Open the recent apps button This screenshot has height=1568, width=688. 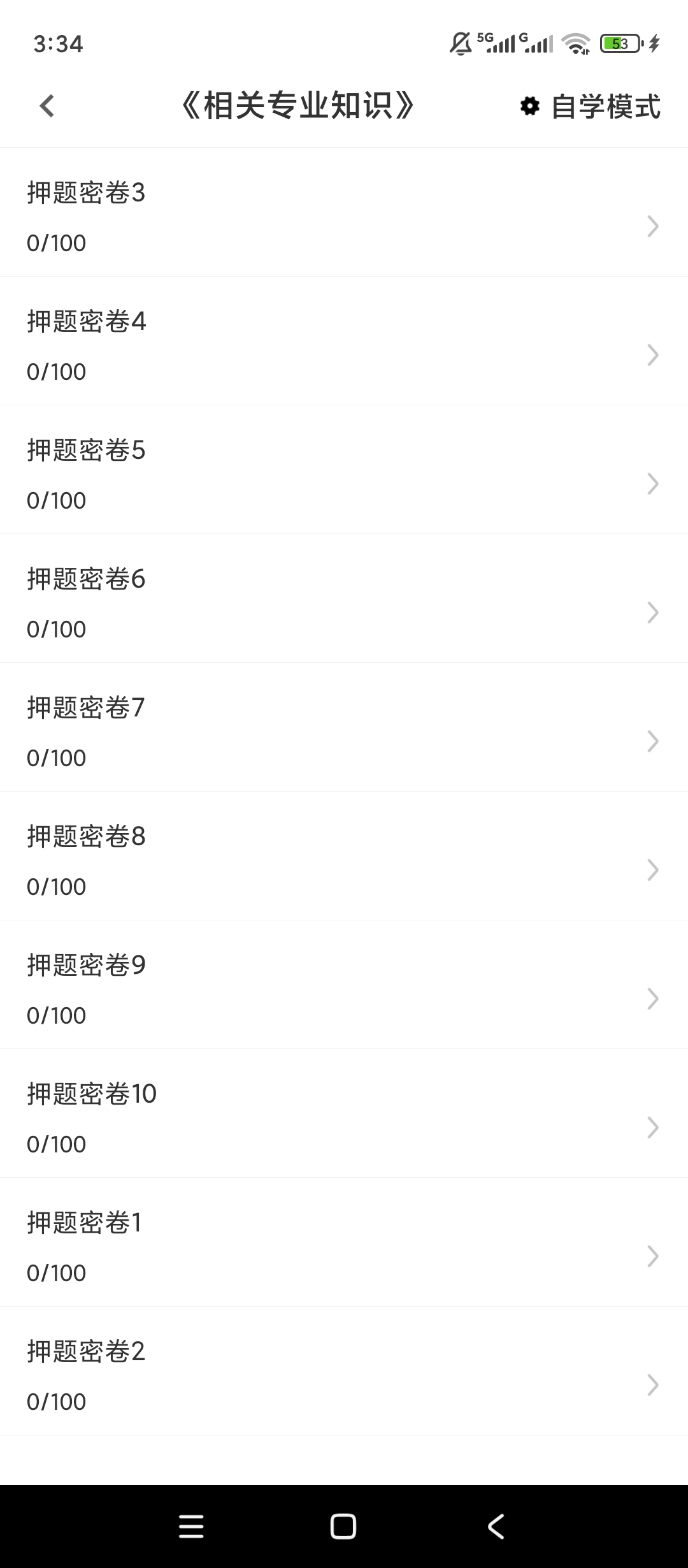coord(191,1527)
